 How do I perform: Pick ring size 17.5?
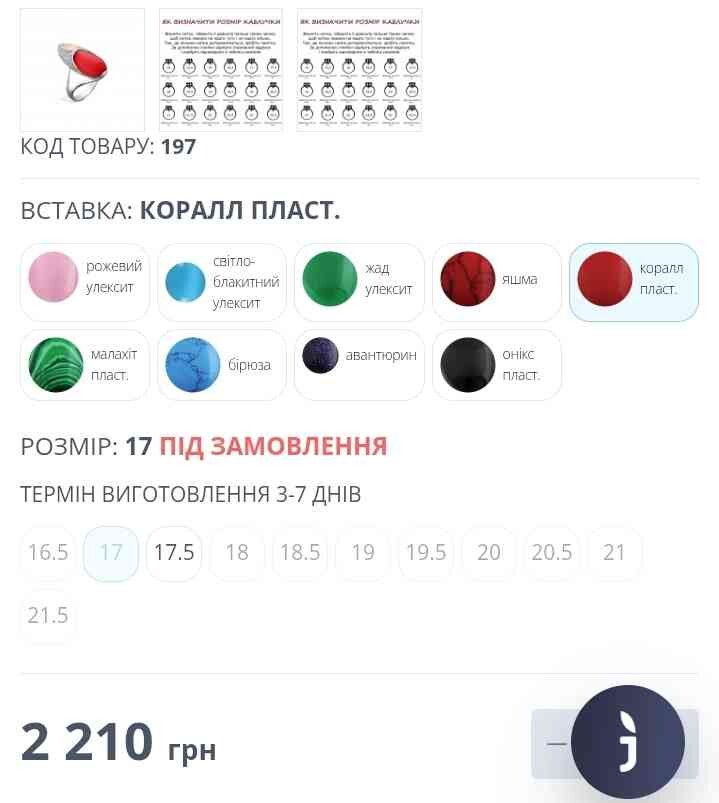click(x=174, y=552)
